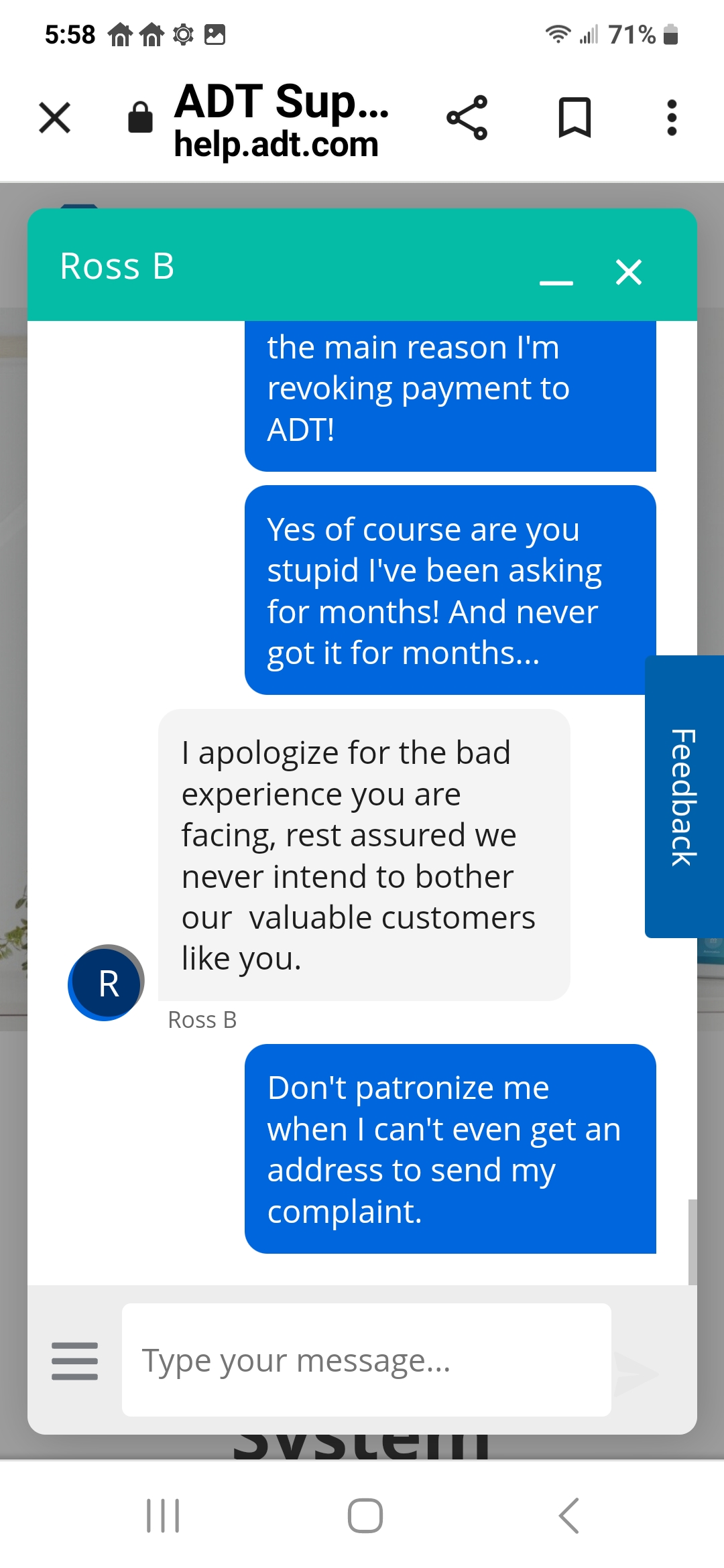724x1568 pixels.
Task: Minimize the Ross B chat window
Action: (555, 281)
